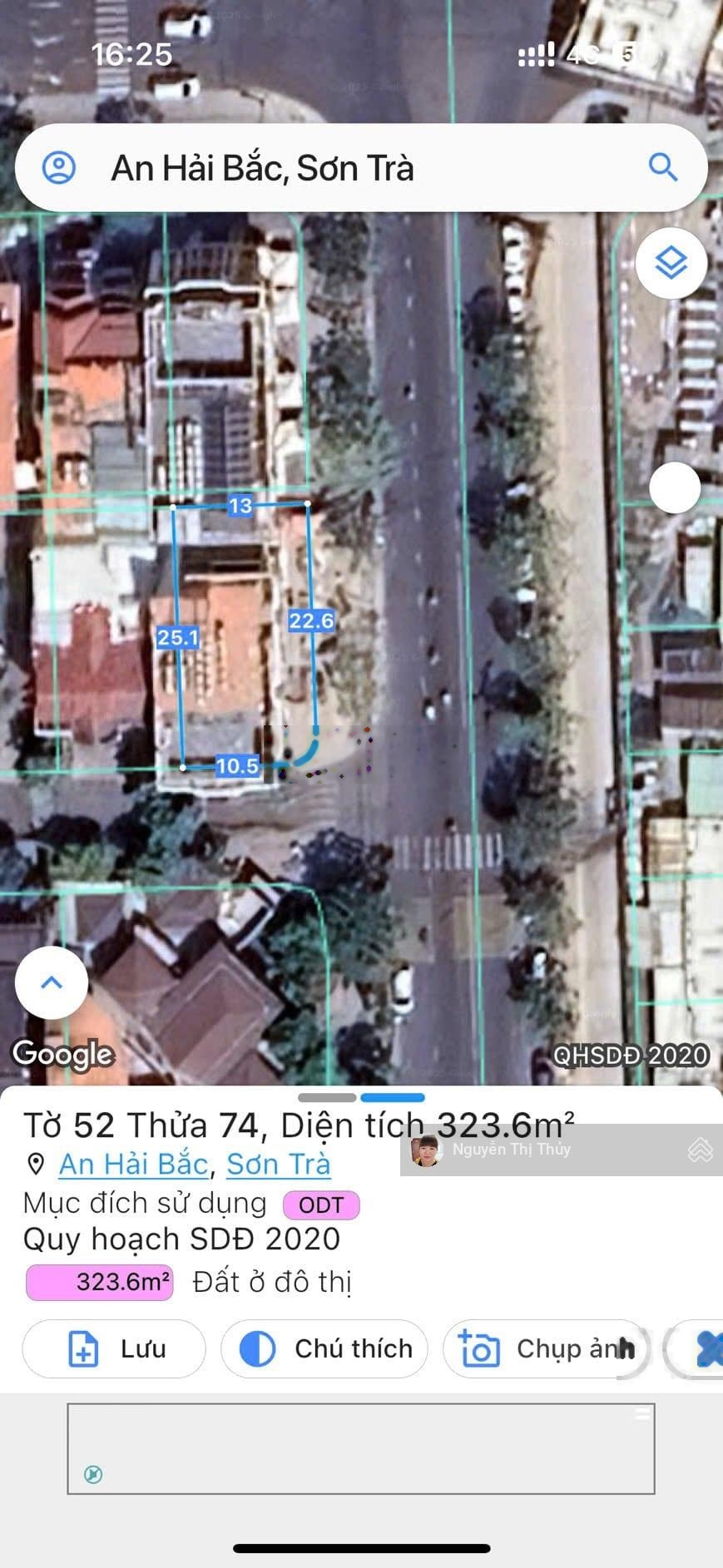Open the Sơn Trà link
723x1568 pixels.
point(278,1165)
